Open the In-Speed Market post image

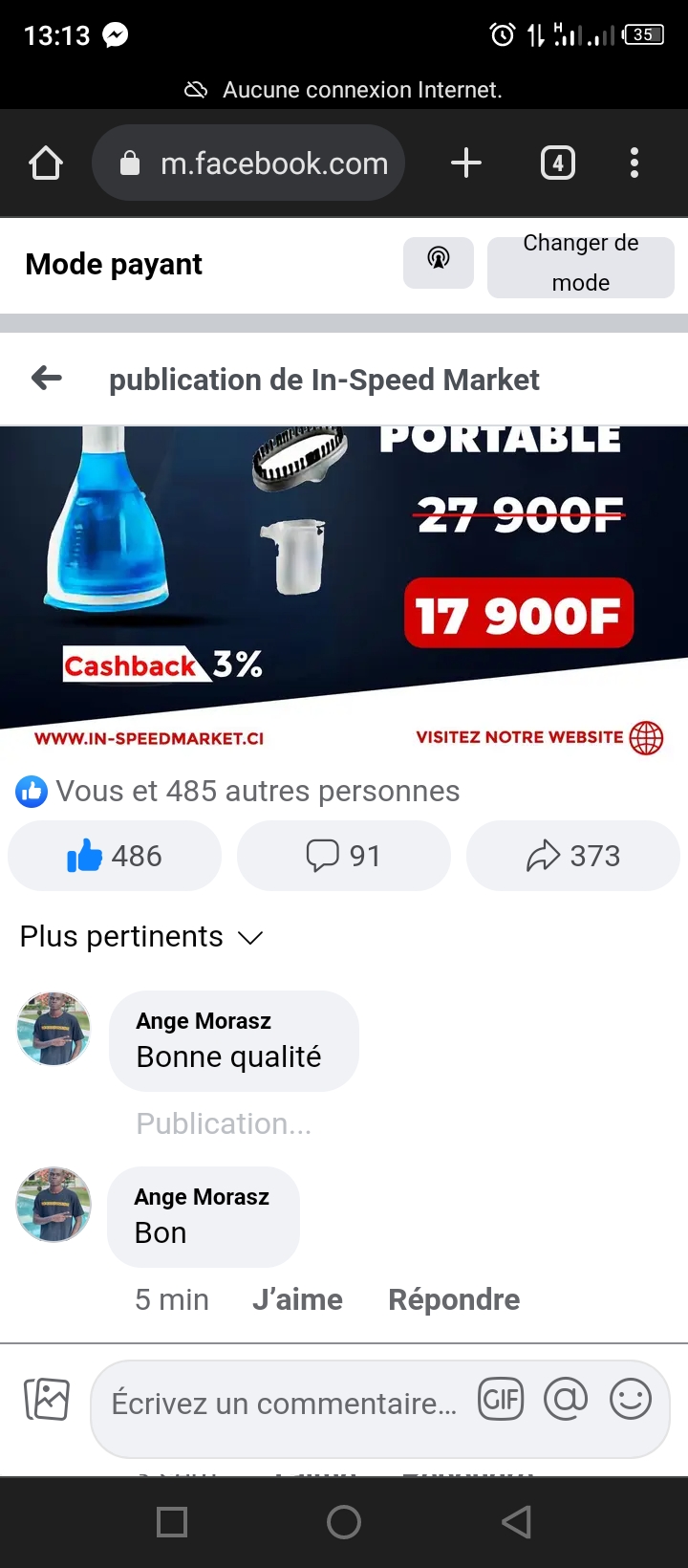click(344, 574)
